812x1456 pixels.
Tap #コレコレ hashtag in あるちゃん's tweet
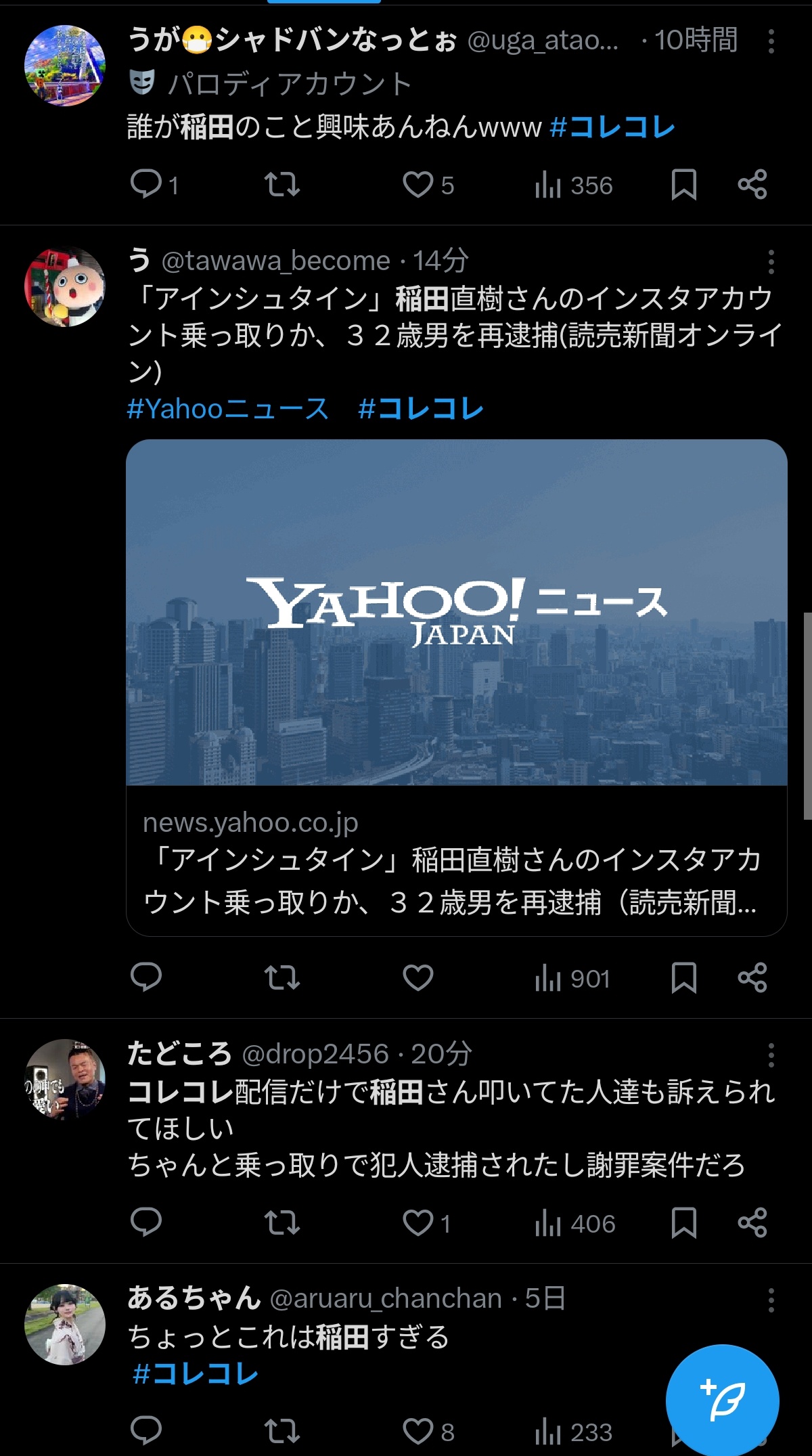click(x=196, y=1374)
